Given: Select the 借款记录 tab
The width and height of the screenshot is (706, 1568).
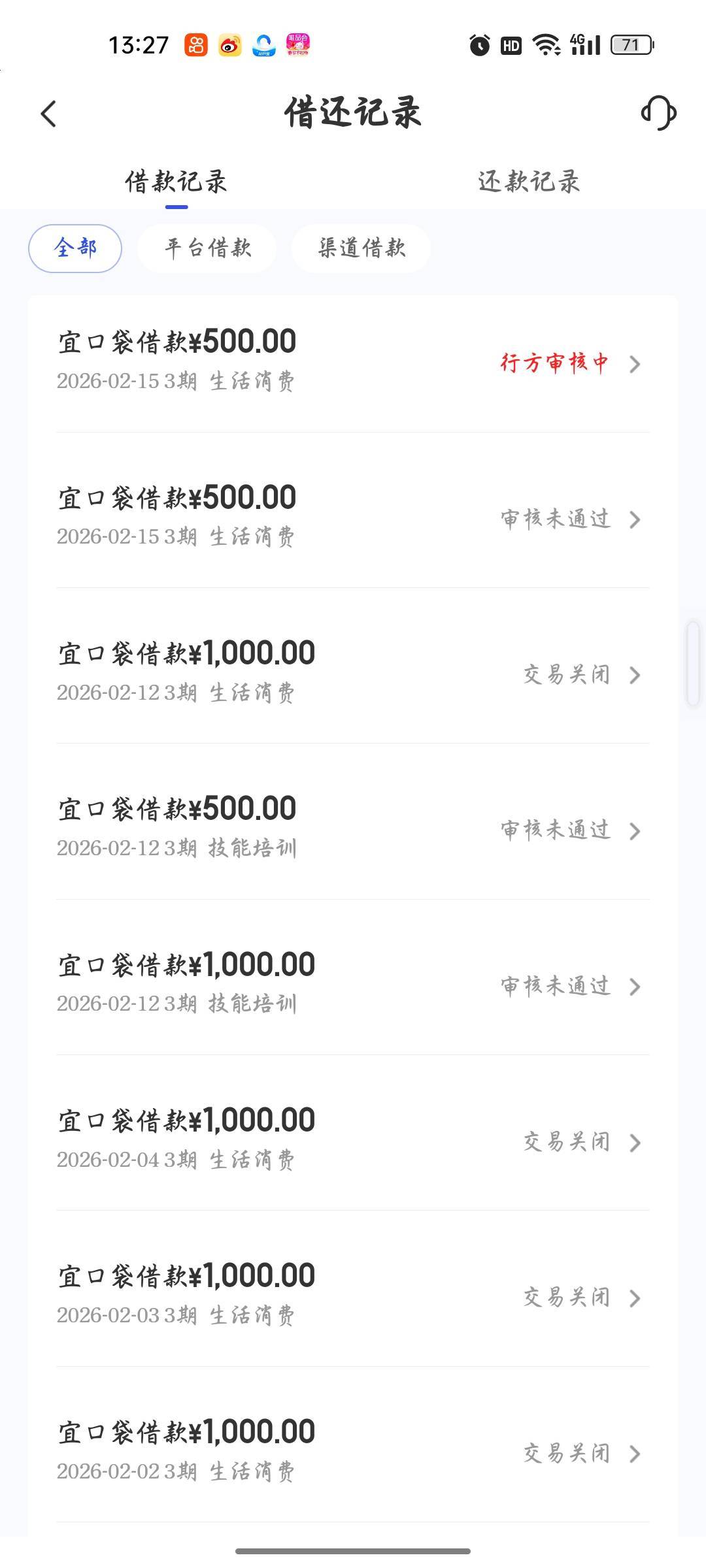Looking at the screenshot, I should (176, 182).
